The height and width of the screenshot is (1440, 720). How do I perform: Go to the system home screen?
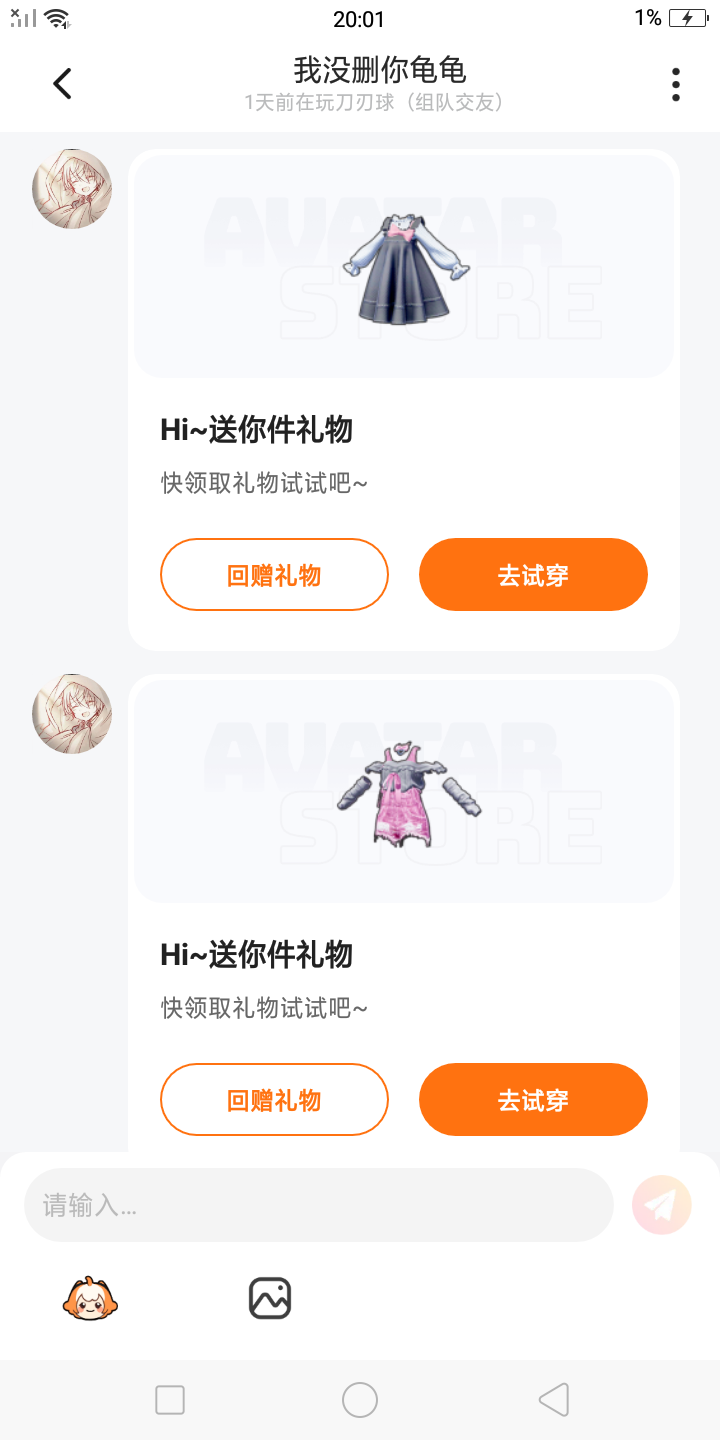pyautogui.click(x=360, y=1400)
